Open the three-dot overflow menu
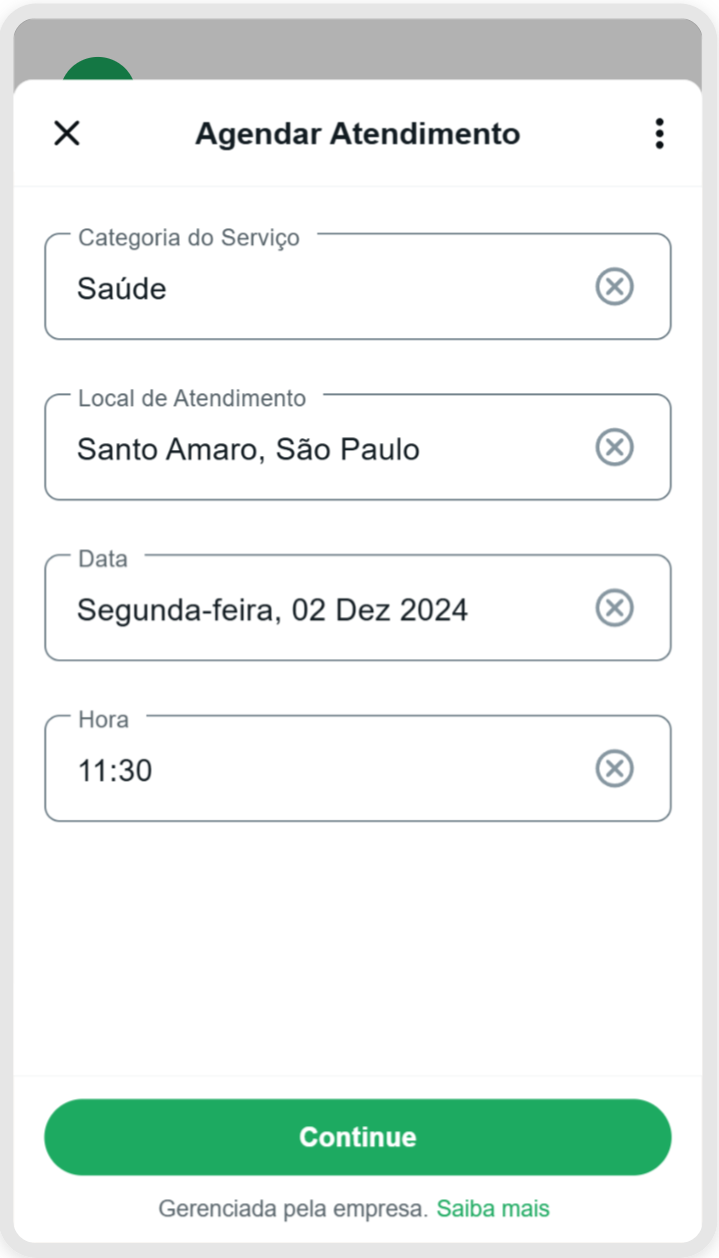The height and width of the screenshot is (1258, 719). [659, 133]
